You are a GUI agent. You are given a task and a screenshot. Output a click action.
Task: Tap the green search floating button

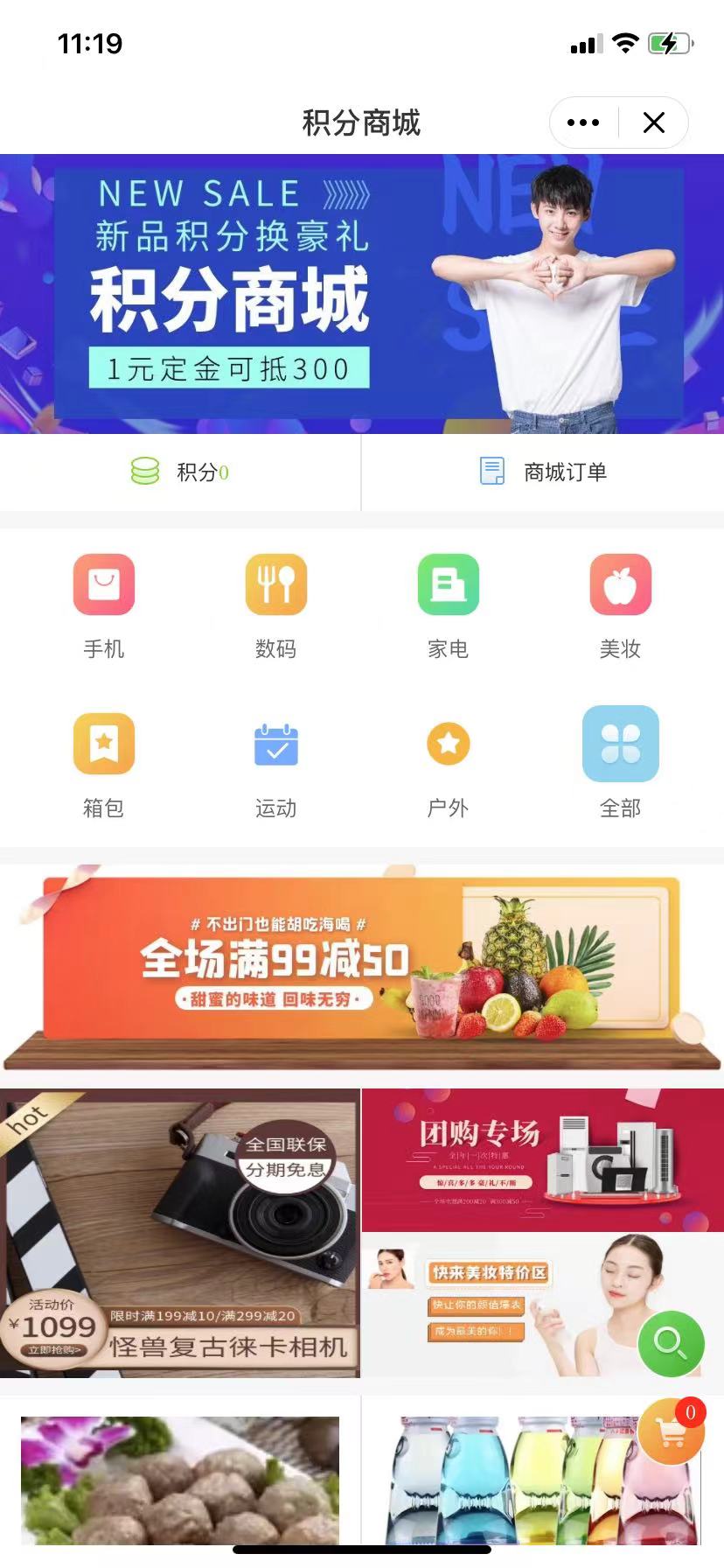(672, 1344)
